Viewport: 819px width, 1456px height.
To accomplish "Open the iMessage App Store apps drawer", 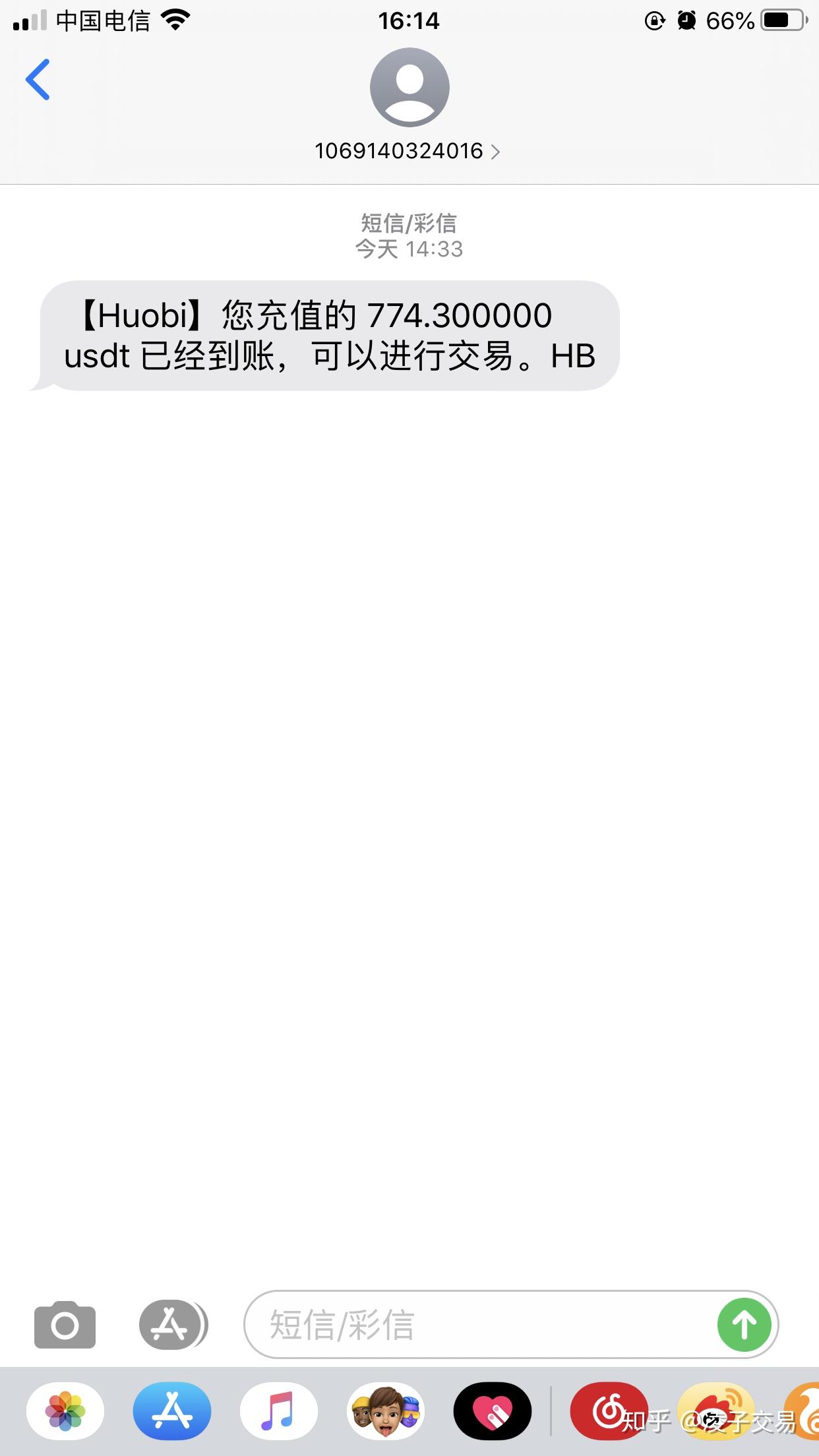I will pos(171,1326).
